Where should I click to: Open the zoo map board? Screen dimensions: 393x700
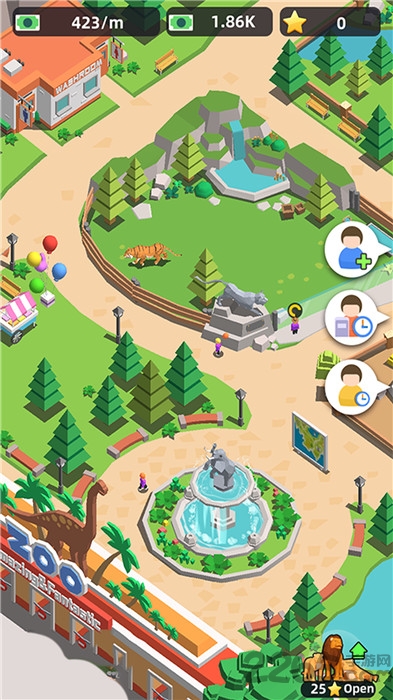click(x=310, y=441)
